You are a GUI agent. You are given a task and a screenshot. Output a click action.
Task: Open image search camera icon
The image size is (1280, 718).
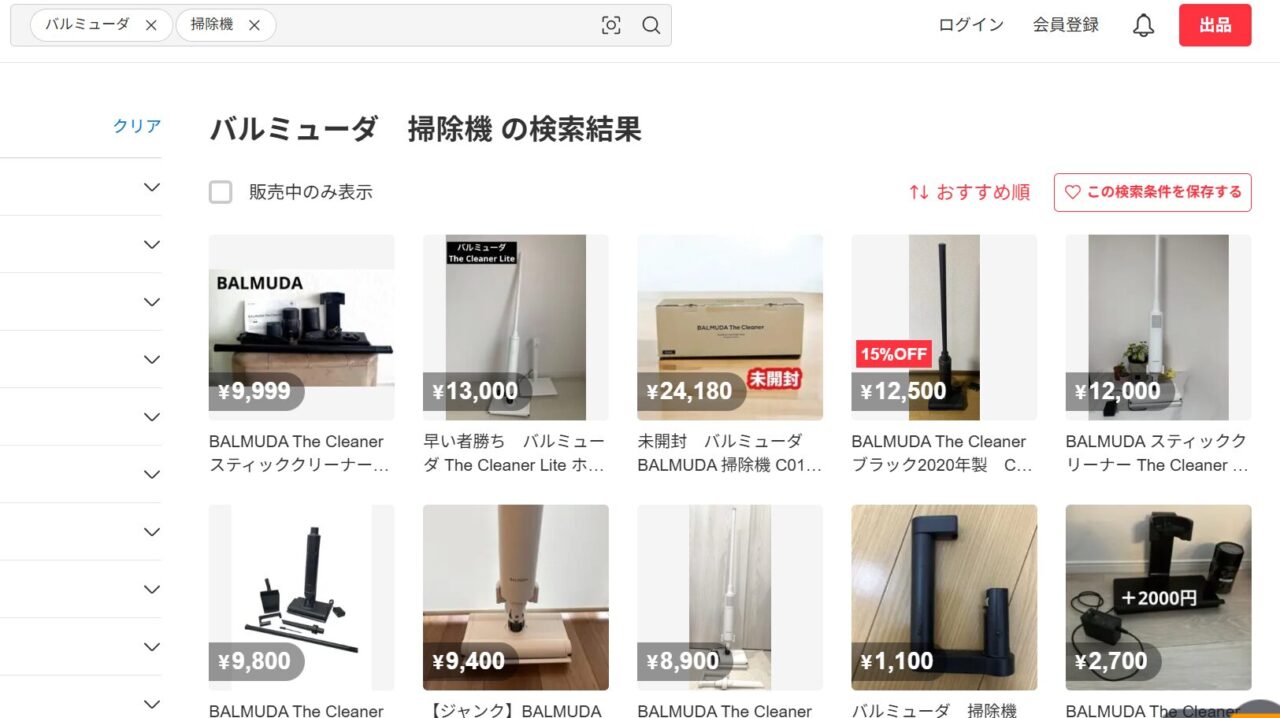click(x=611, y=25)
